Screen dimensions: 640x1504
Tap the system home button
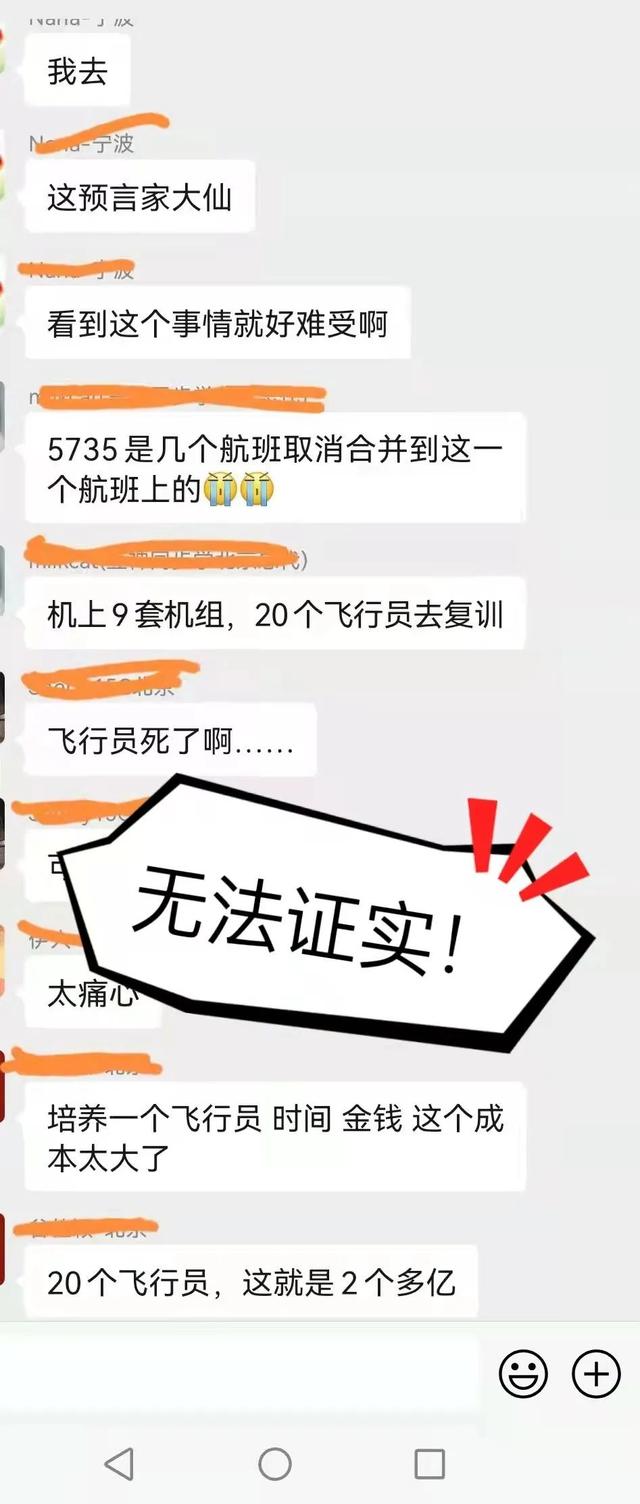[275, 1464]
